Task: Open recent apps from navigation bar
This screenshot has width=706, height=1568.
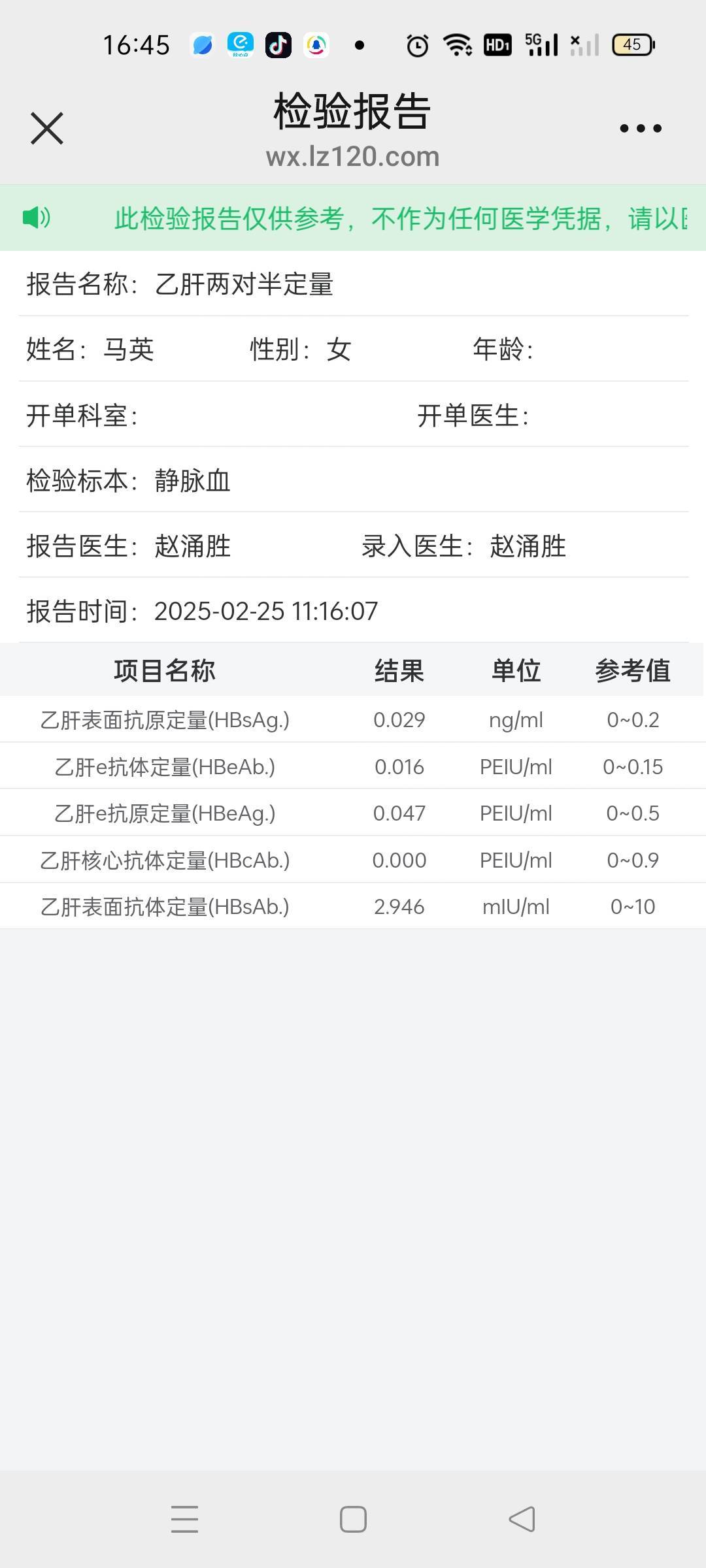Action: (x=184, y=1519)
